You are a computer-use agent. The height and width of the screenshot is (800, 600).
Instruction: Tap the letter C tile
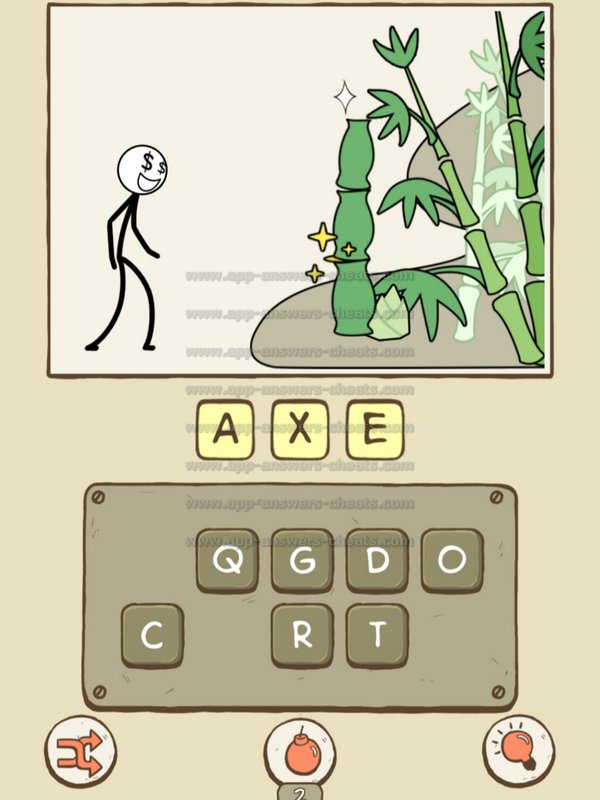pos(152,636)
